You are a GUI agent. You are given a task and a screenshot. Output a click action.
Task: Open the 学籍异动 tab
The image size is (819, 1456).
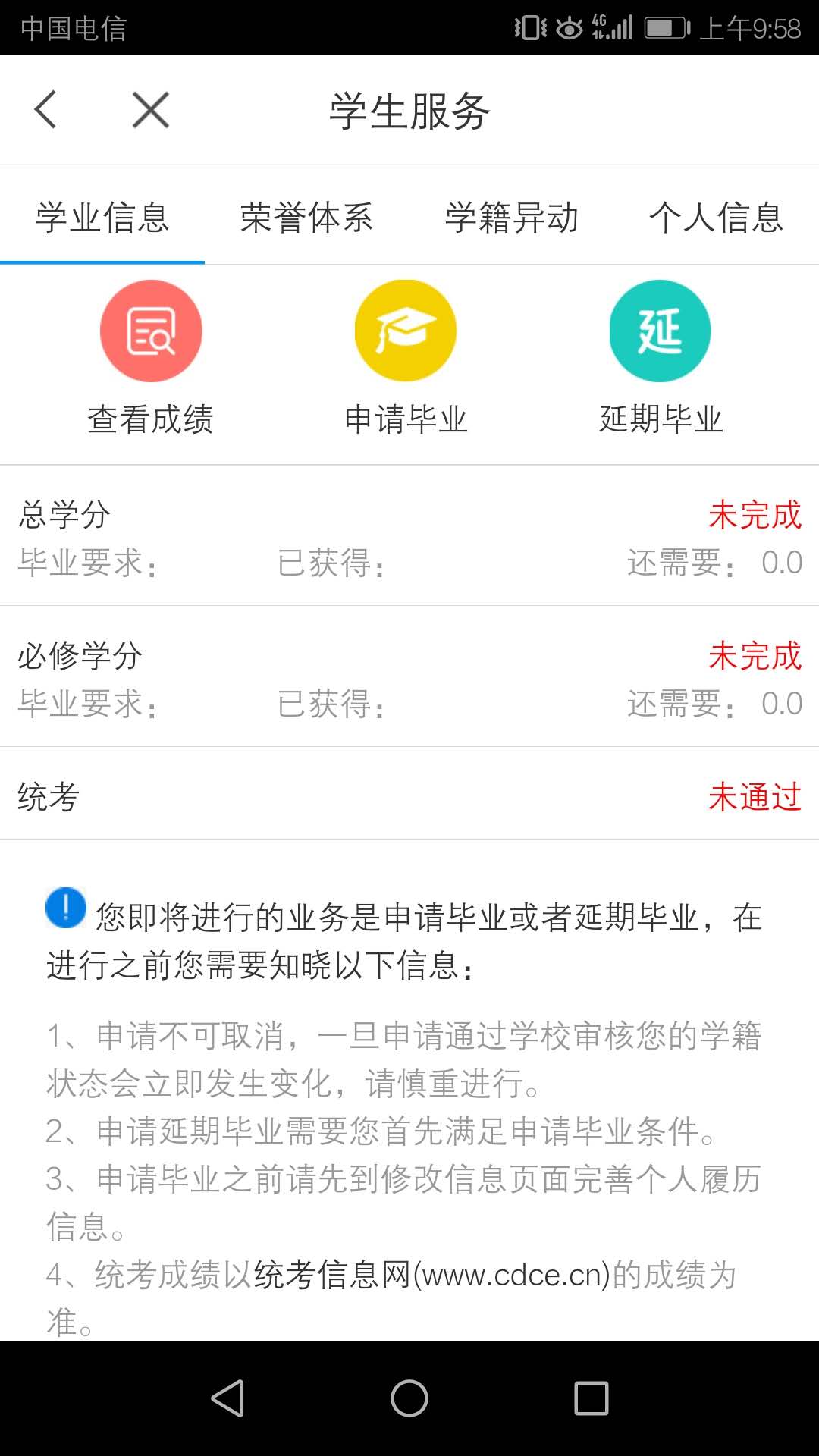(x=512, y=218)
